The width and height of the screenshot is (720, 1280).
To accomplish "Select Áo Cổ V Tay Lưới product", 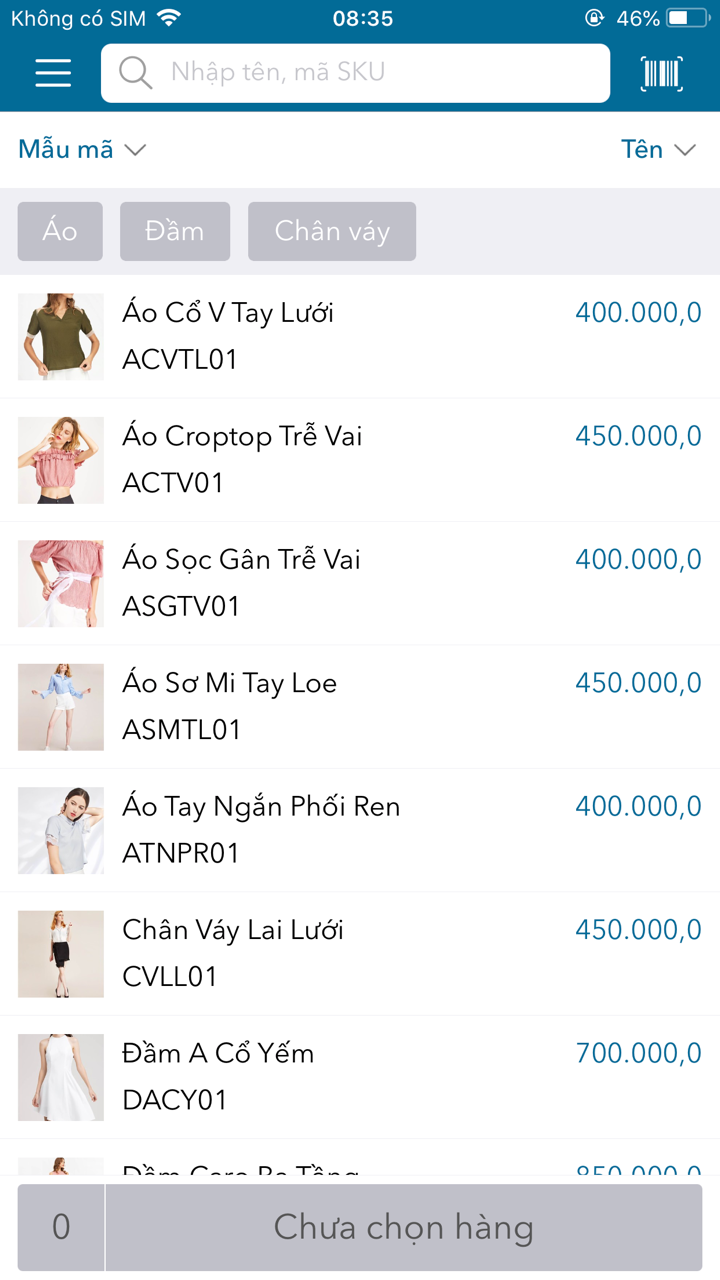I will coord(360,336).
